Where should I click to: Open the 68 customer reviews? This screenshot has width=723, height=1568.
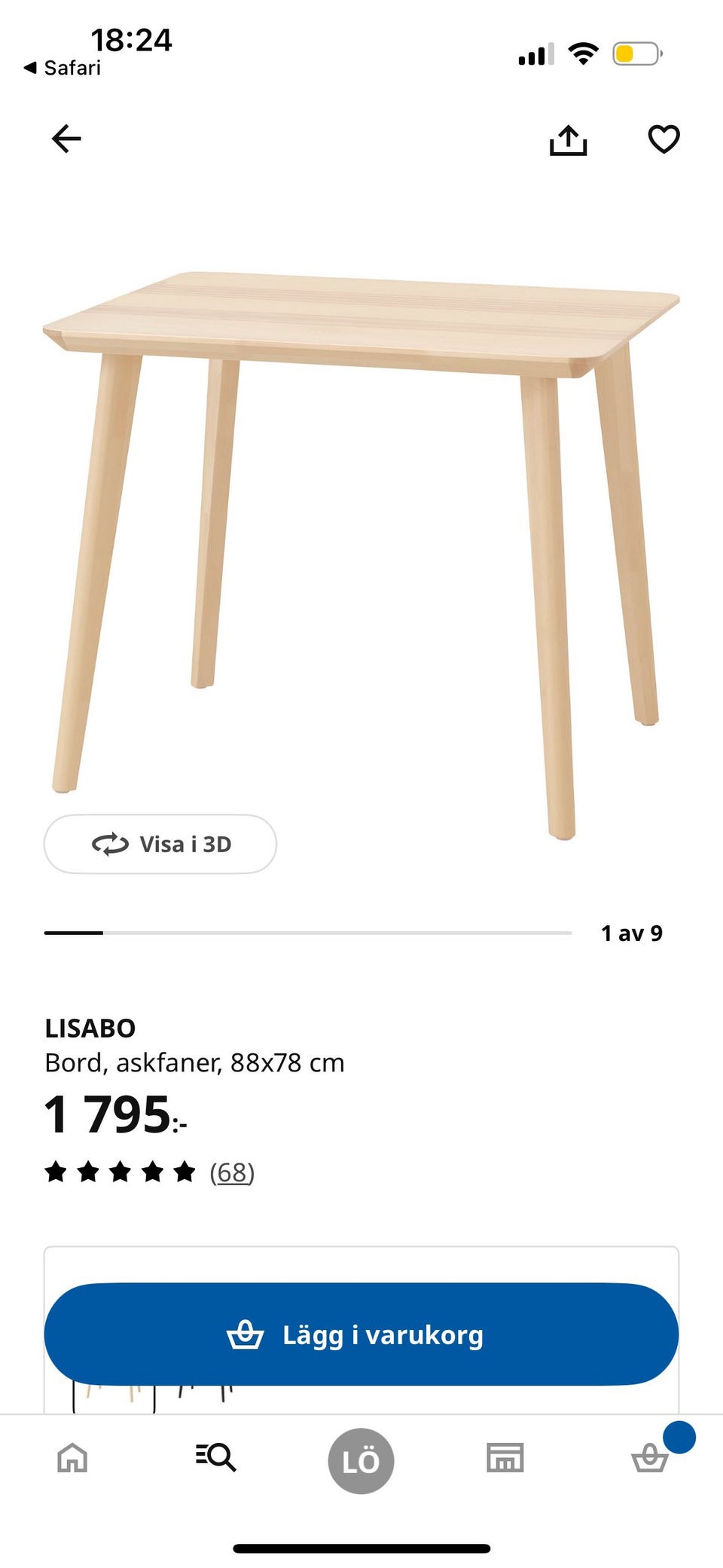232,1172
